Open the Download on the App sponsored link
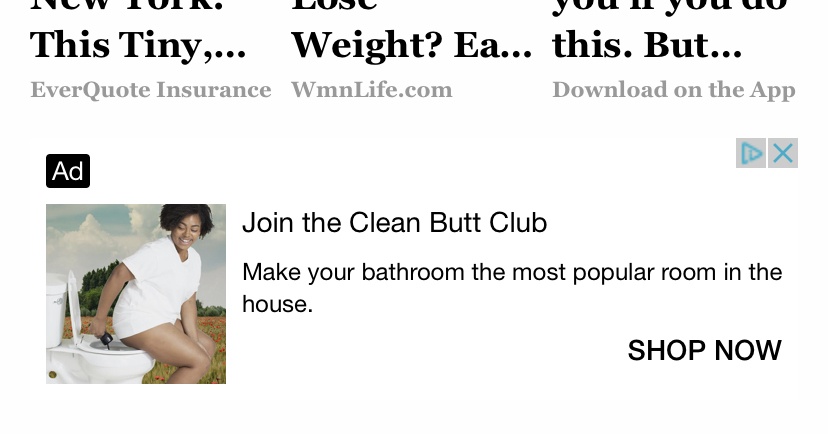The height and width of the screenshot is (434, 828). tap(674, 90)
